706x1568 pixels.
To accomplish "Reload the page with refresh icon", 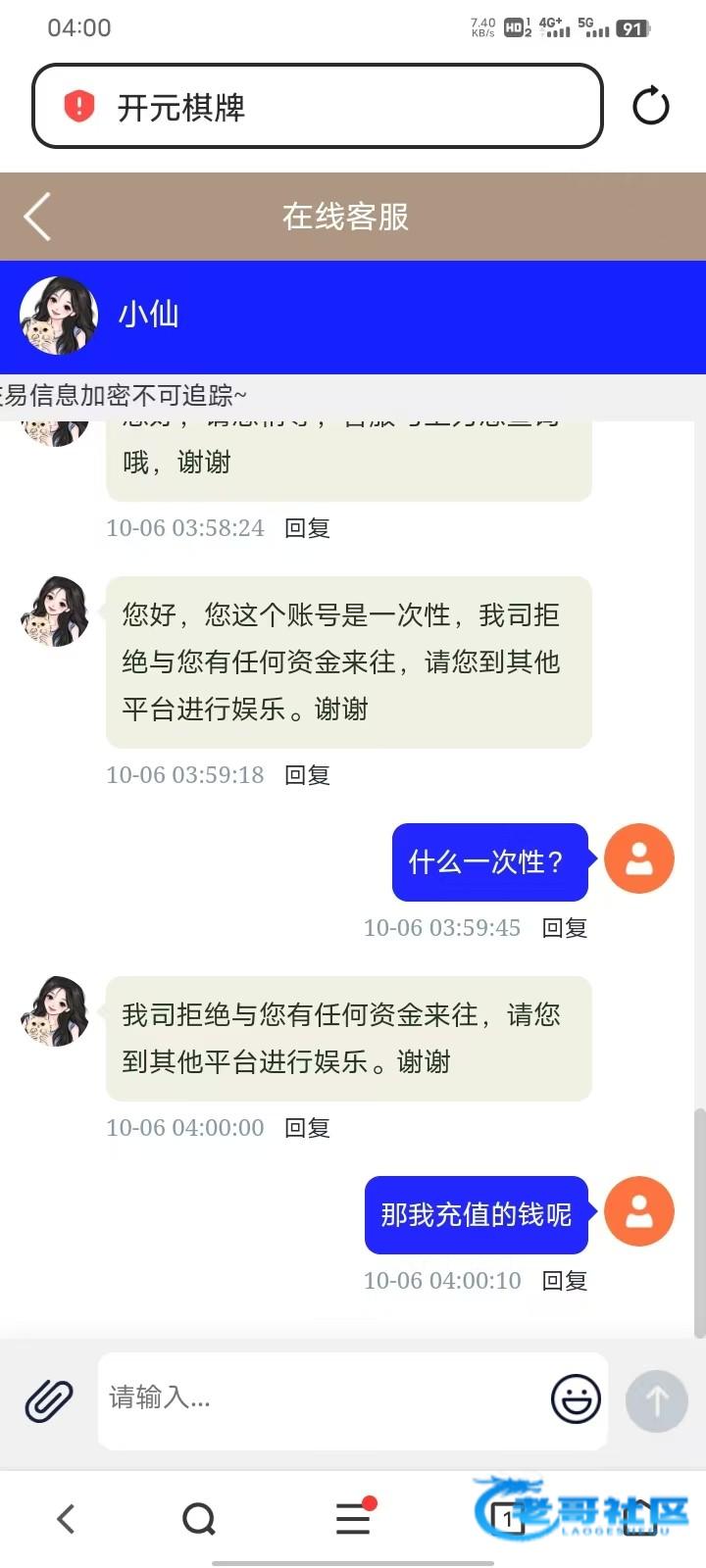I will pos(650,106).
